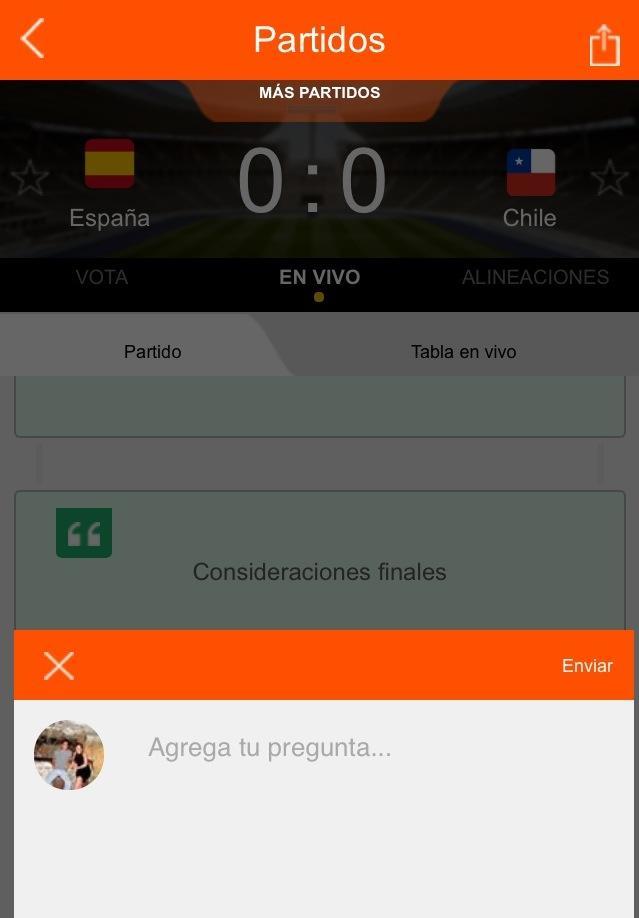Close the question panel
Screen dimensions: 639x918
59,666
